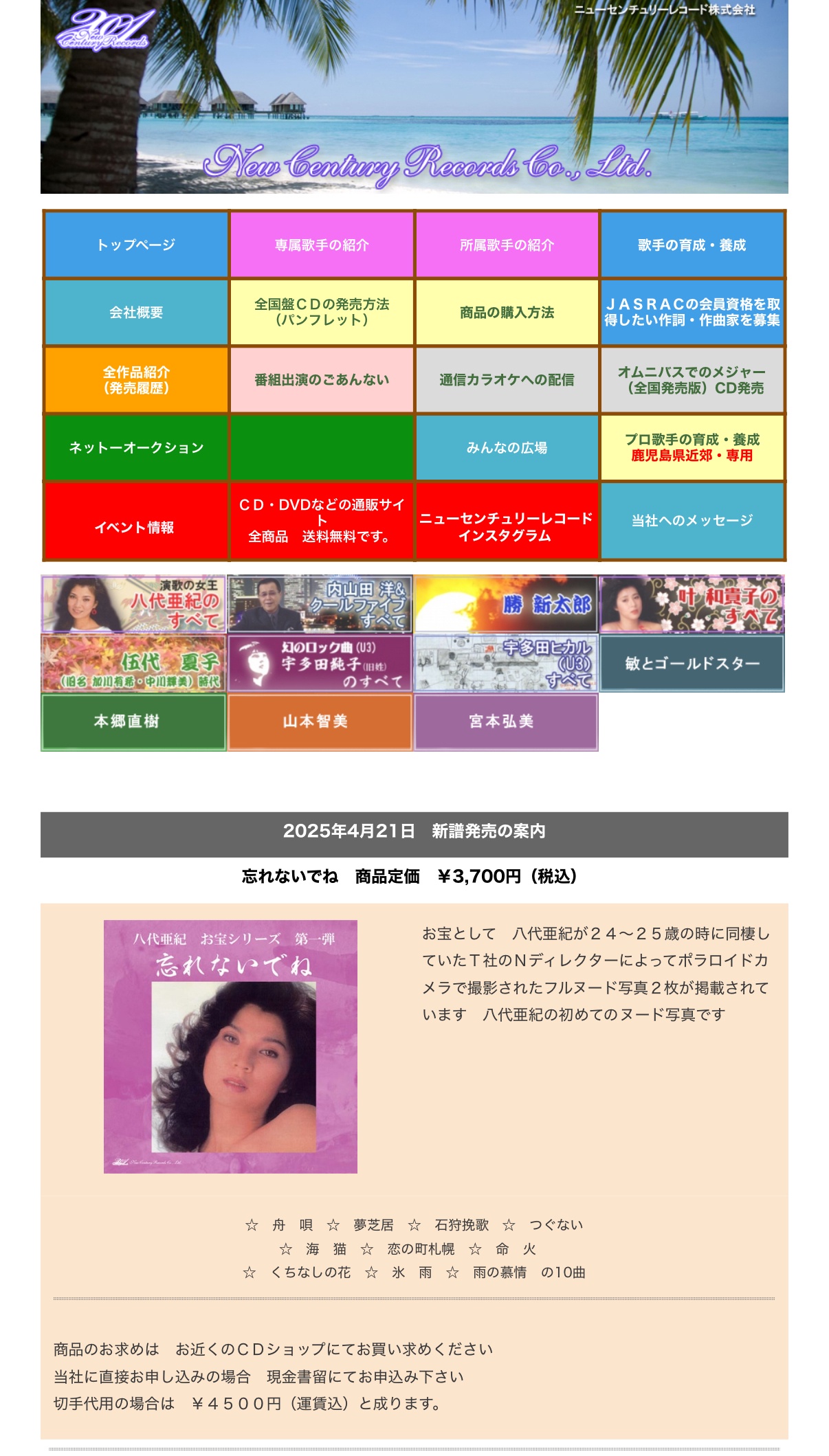Open the CD・DVD通販サイト tile
Screen dimensions: 829x1456
coord(322,521)
